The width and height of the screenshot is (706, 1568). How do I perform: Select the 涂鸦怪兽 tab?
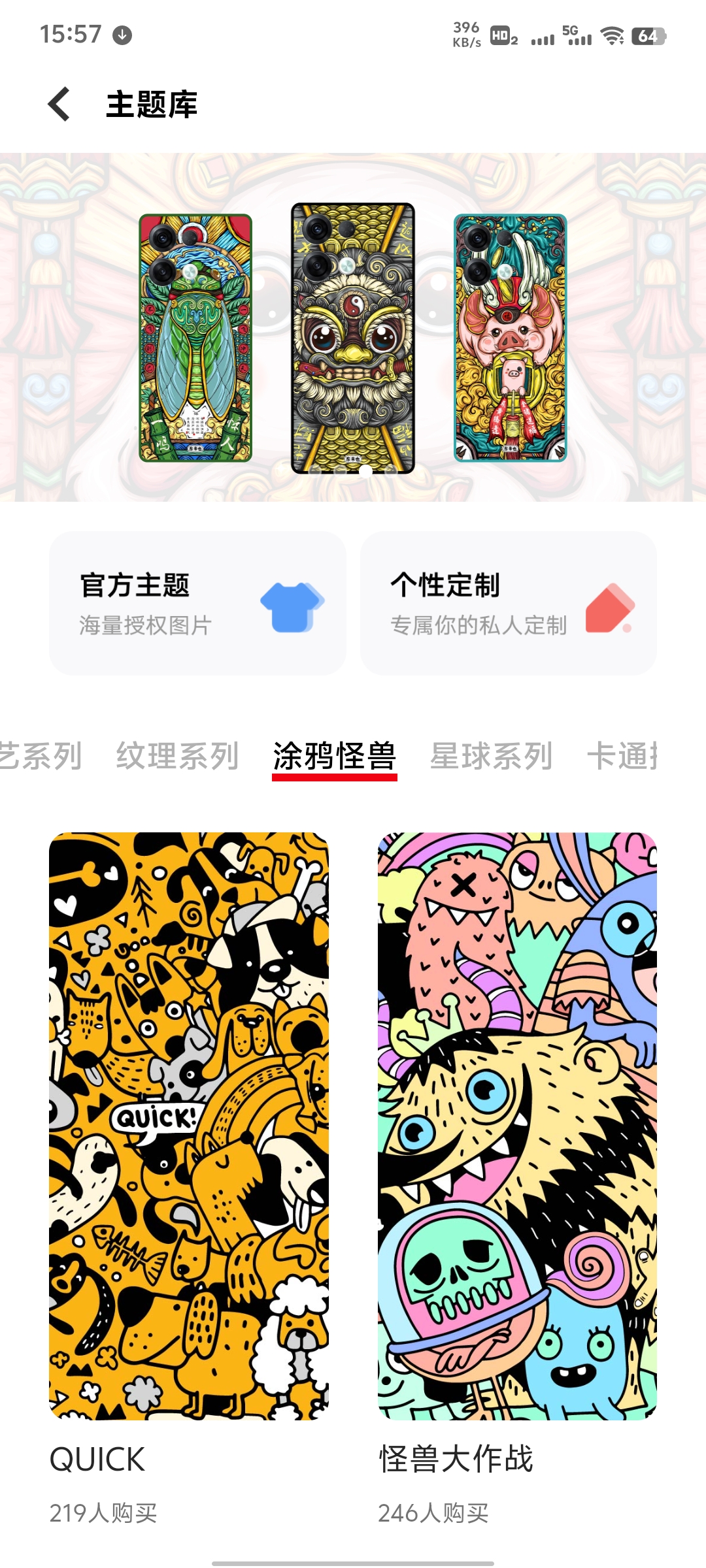pyautogui.click(x=334, y=757)
